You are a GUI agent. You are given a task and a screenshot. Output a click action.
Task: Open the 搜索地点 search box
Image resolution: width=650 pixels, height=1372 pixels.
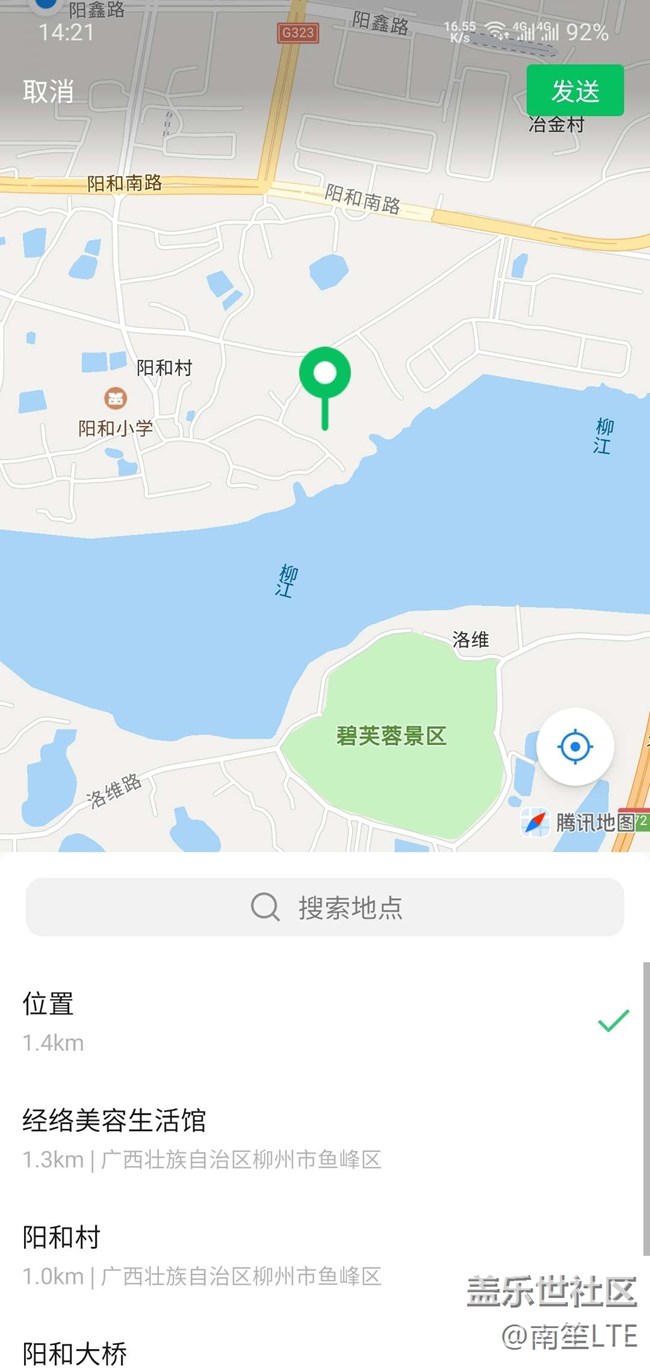(x=325, y=907)
